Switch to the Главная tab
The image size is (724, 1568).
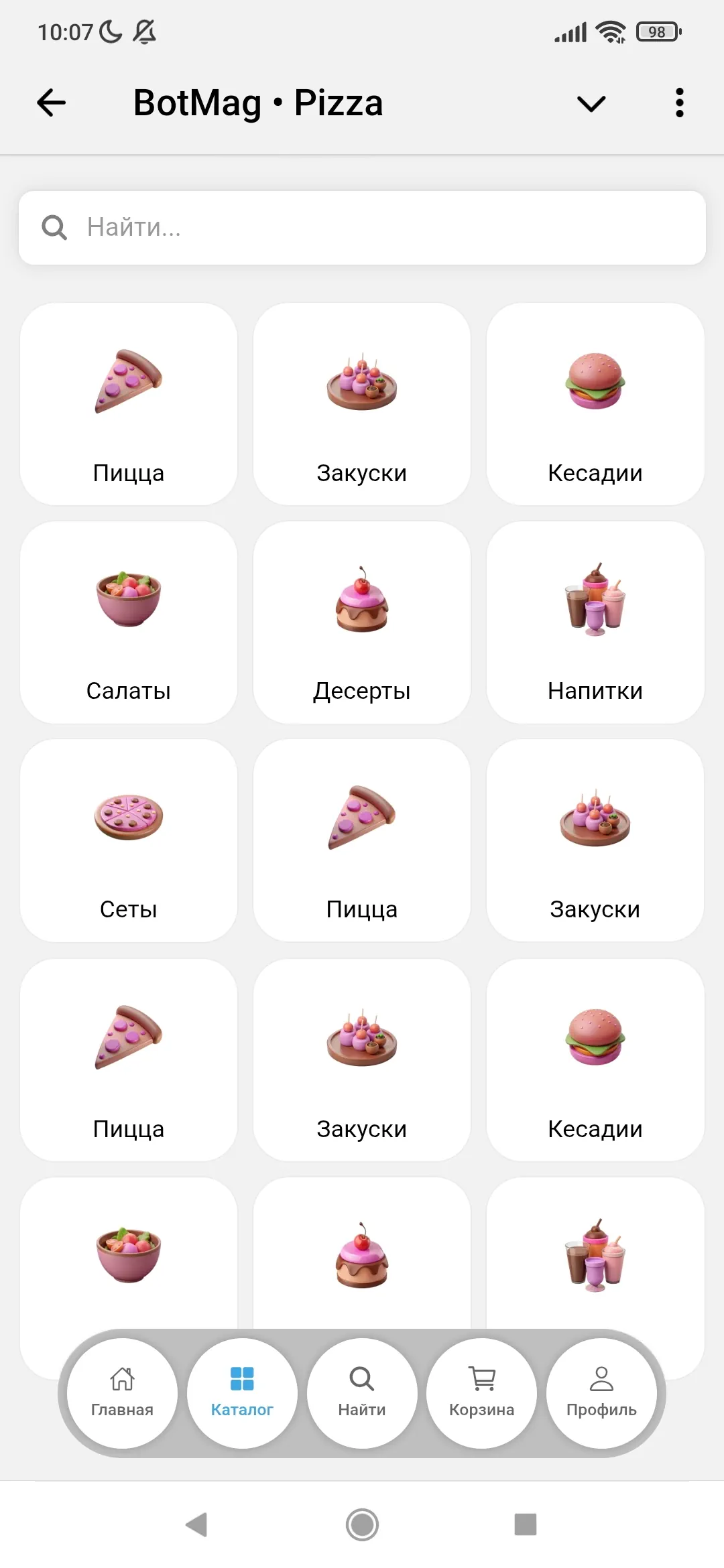pyautogui.click(x=122, y=1392)
